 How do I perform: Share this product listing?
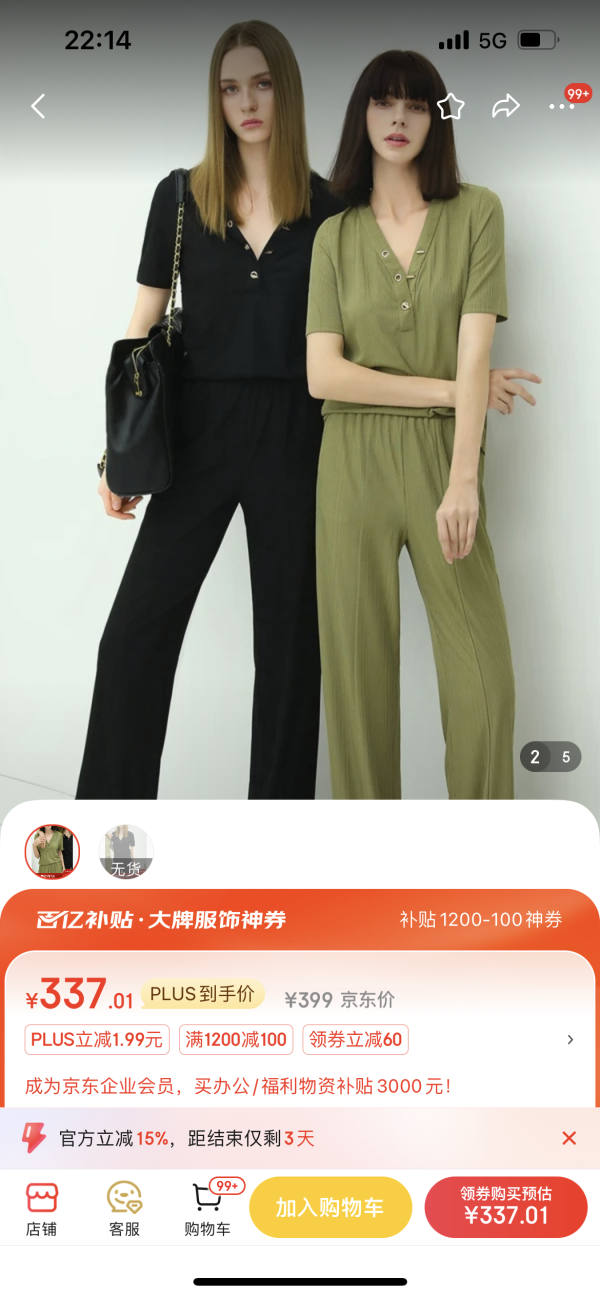pyautogui.click(x=506, y=106)
